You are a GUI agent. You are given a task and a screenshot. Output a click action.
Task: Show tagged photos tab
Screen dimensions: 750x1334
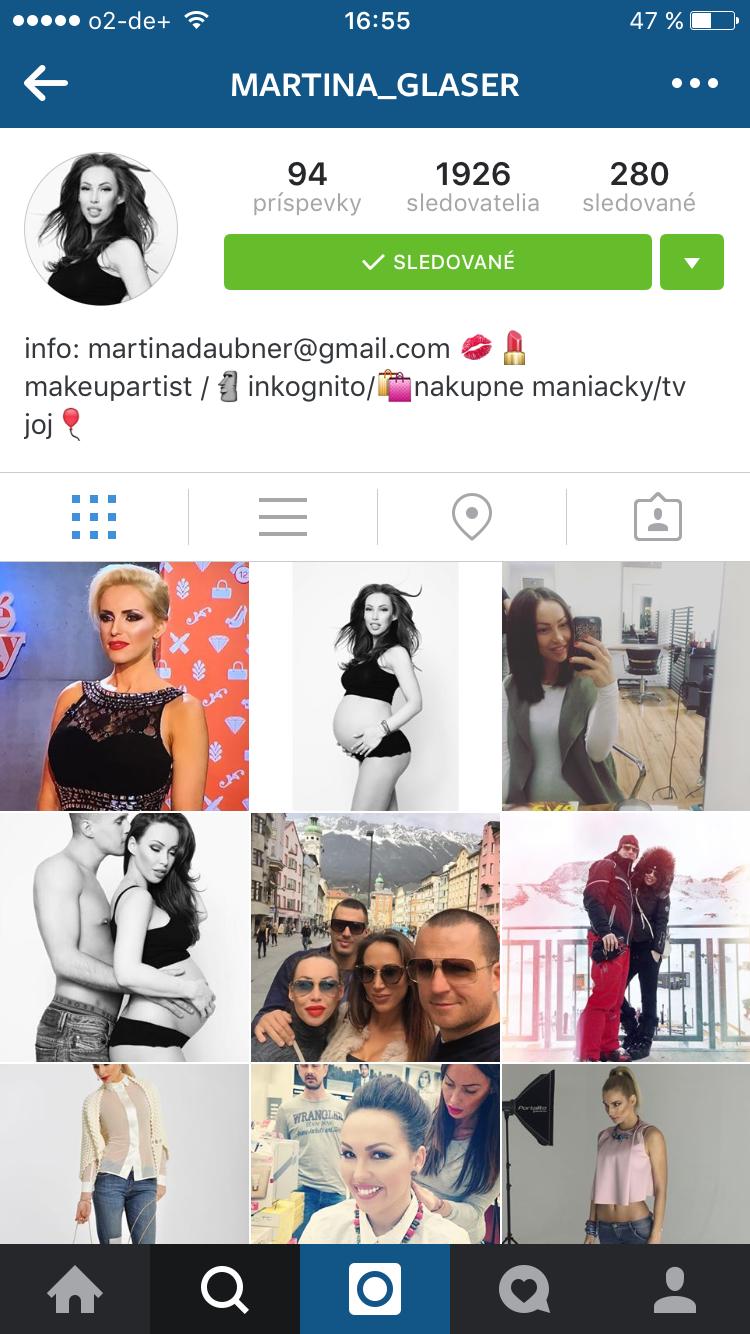(x=658, y=517)
